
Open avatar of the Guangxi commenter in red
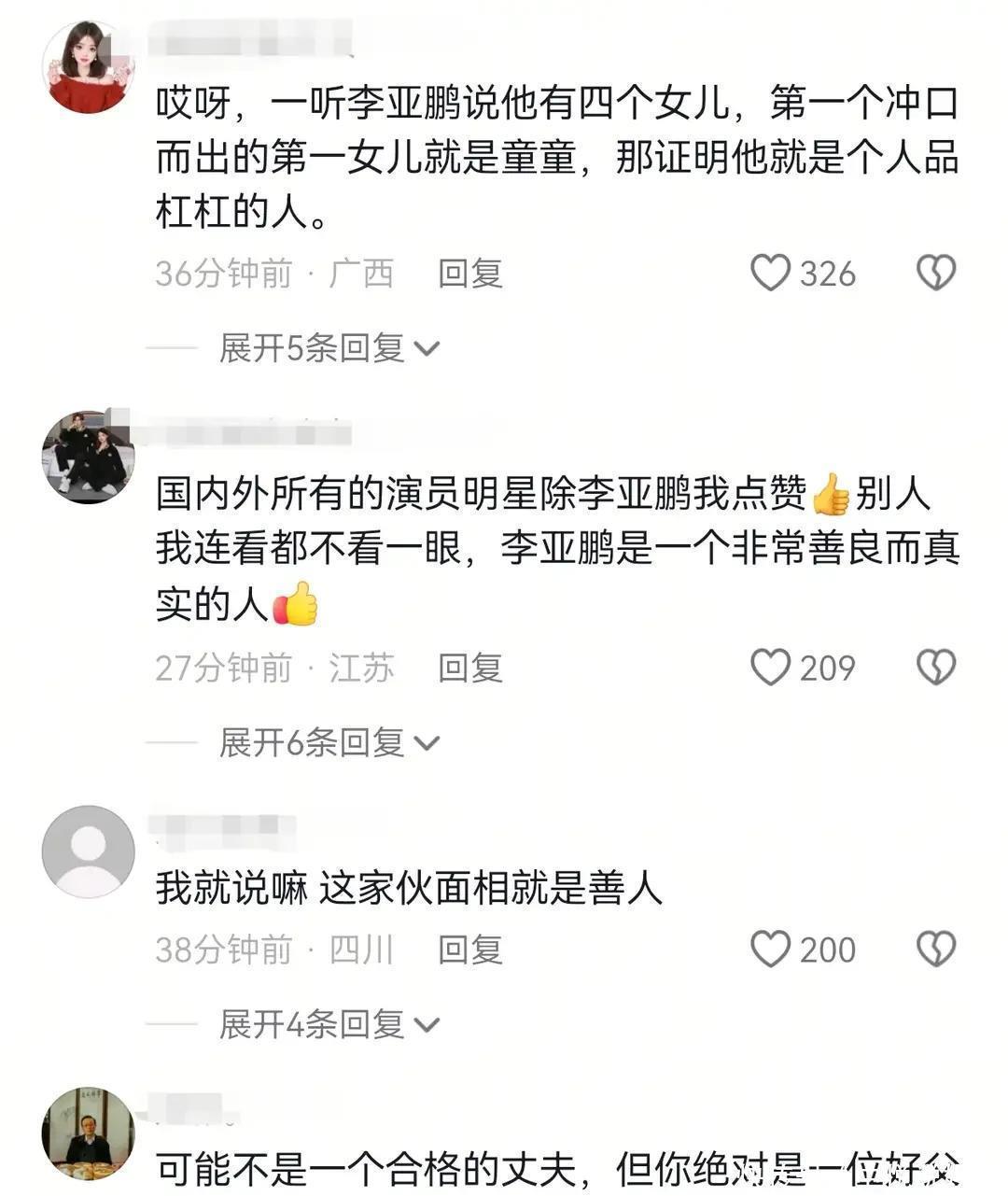coord(89,67)
